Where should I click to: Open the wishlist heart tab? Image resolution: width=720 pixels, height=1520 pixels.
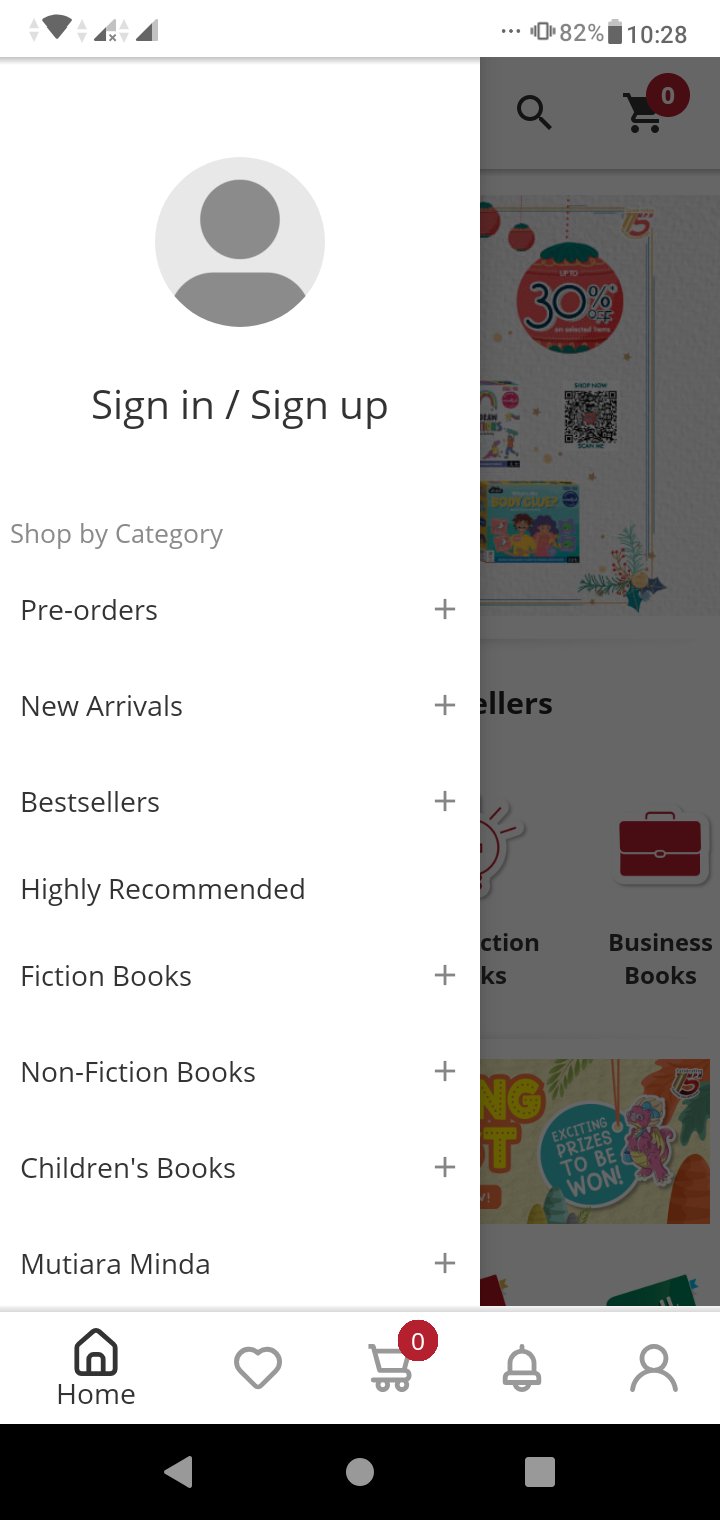[258, 1368]
